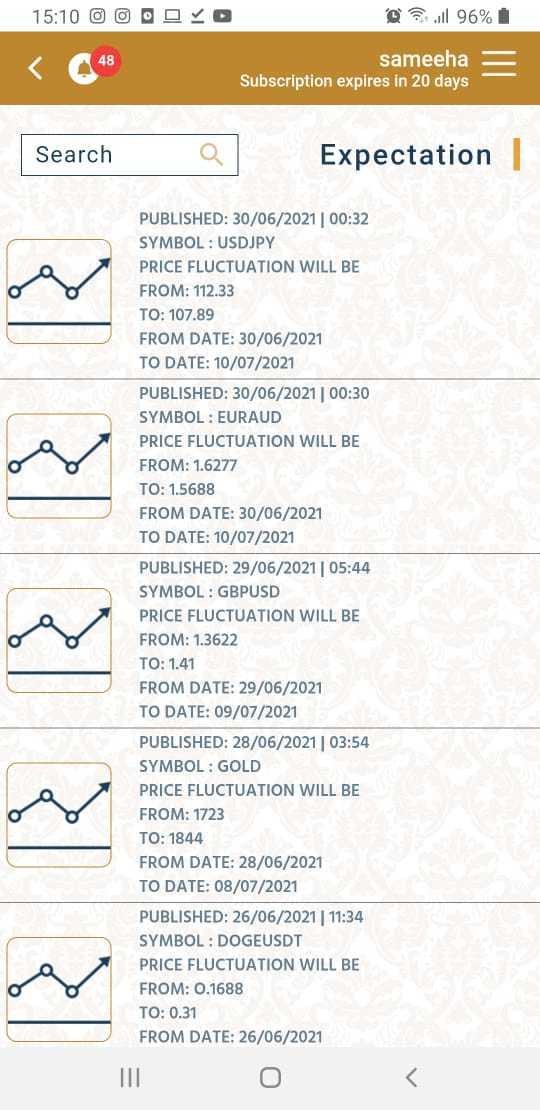Open the hamburger menu
This screenshot has height=1110, width=540.
point(499,64)
